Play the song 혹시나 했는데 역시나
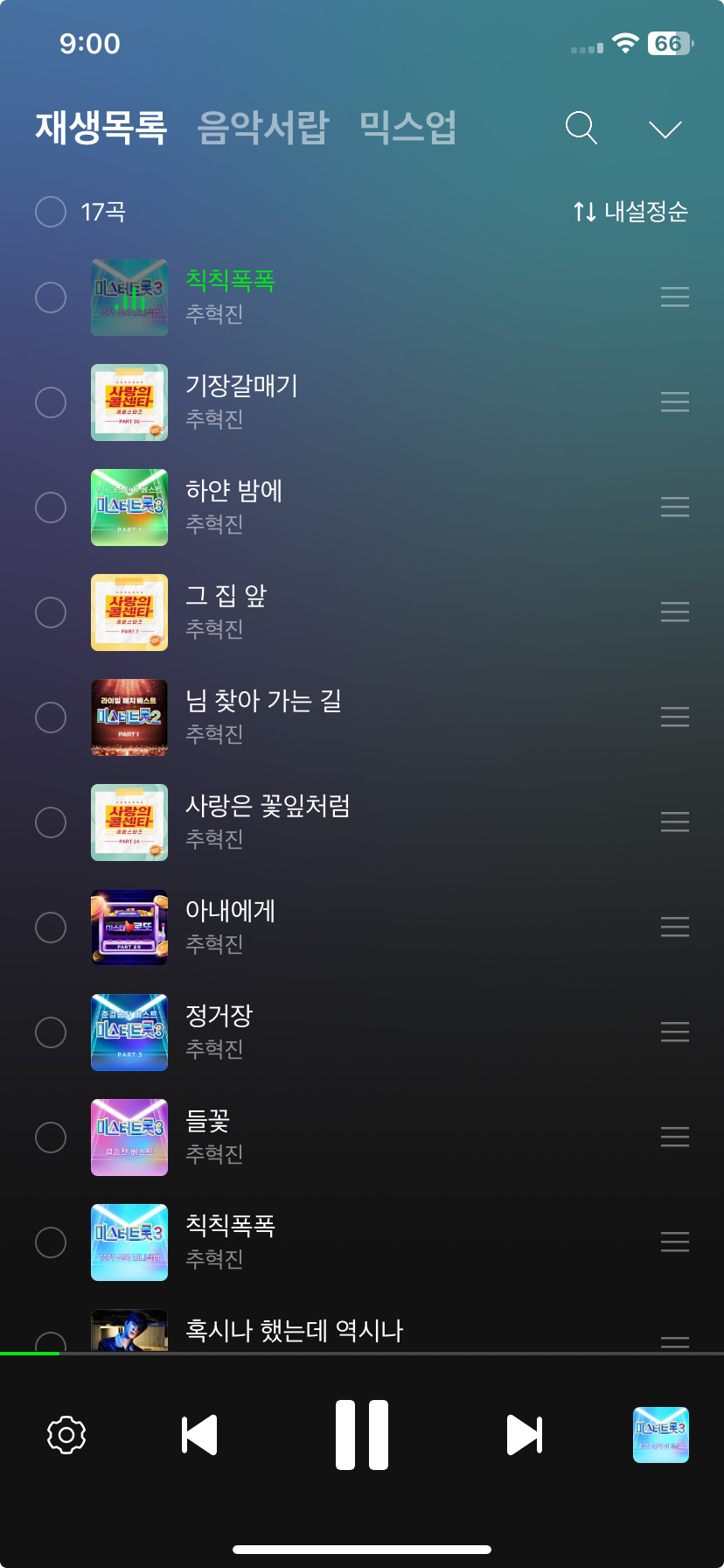Screen dimensions: 724x1568 [294, 1331]
